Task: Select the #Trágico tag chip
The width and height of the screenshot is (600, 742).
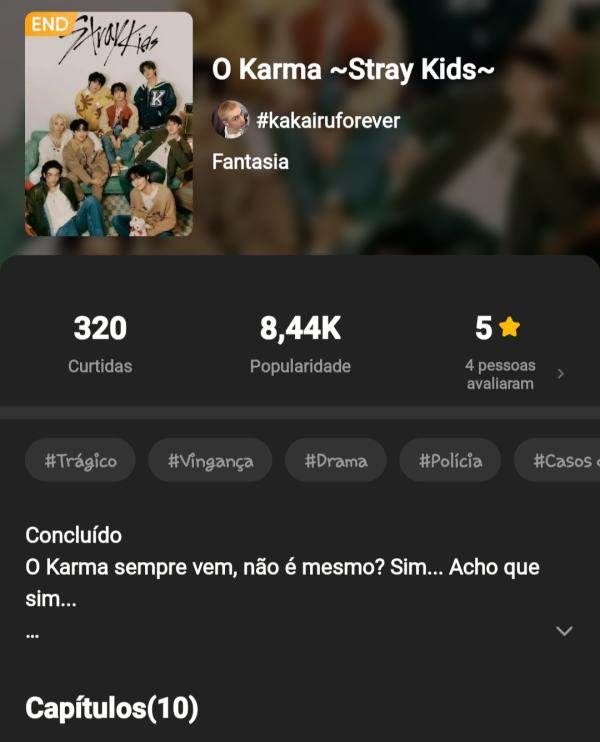Action: [81, 461]
